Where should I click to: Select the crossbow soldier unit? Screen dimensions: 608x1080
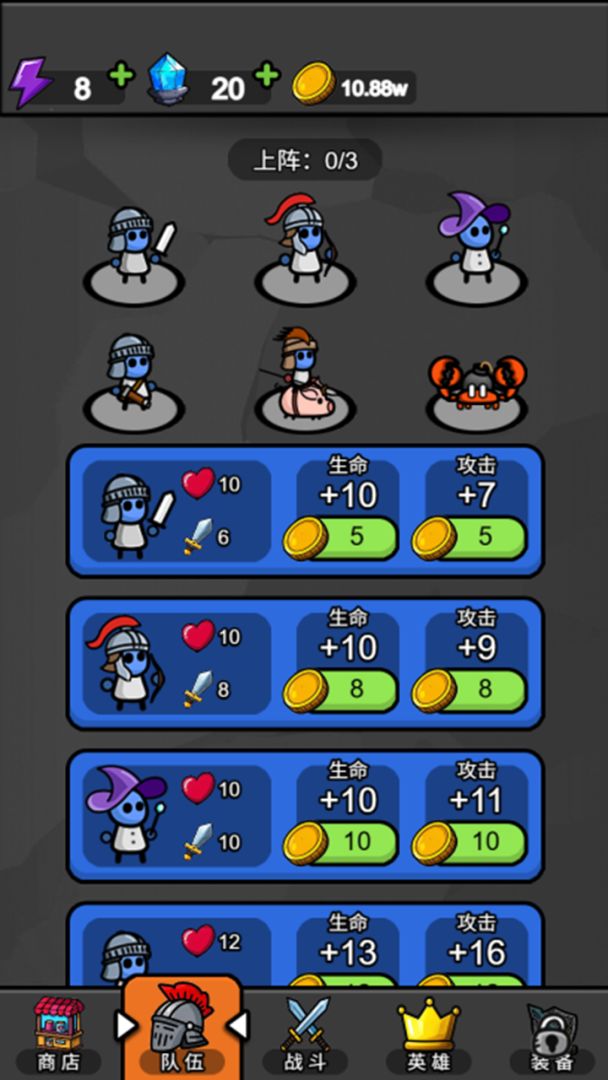(133, 380)
